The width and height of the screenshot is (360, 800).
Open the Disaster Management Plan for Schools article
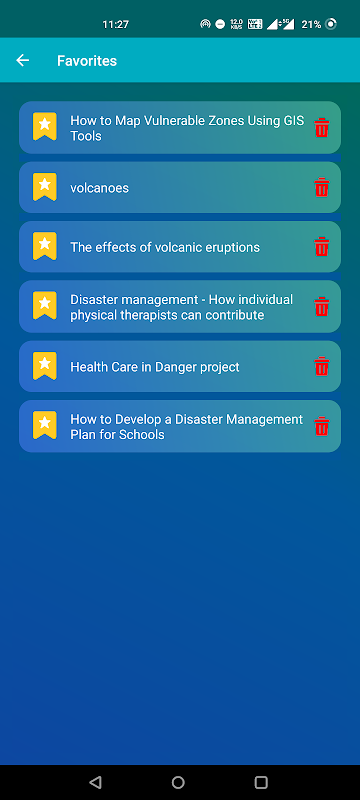coord(179,426)
